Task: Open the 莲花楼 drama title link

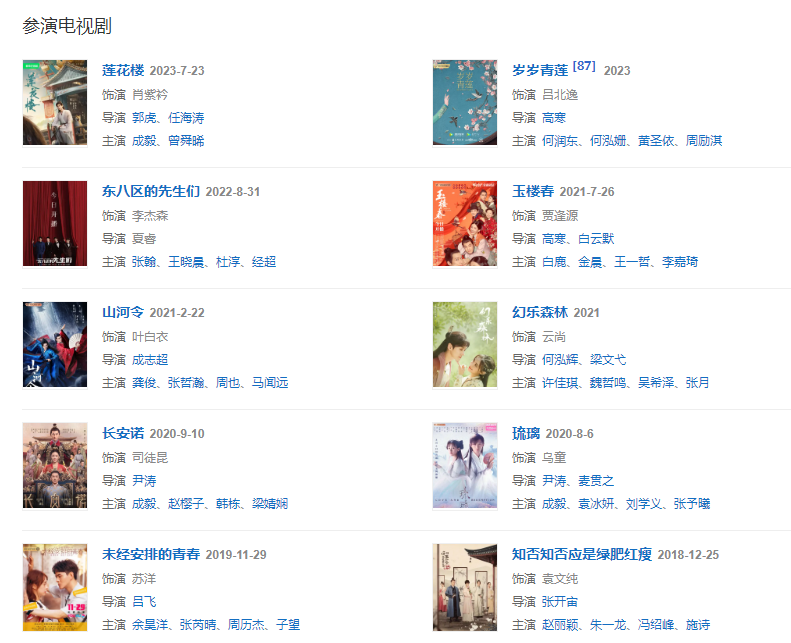Action: tap(123, 71)
